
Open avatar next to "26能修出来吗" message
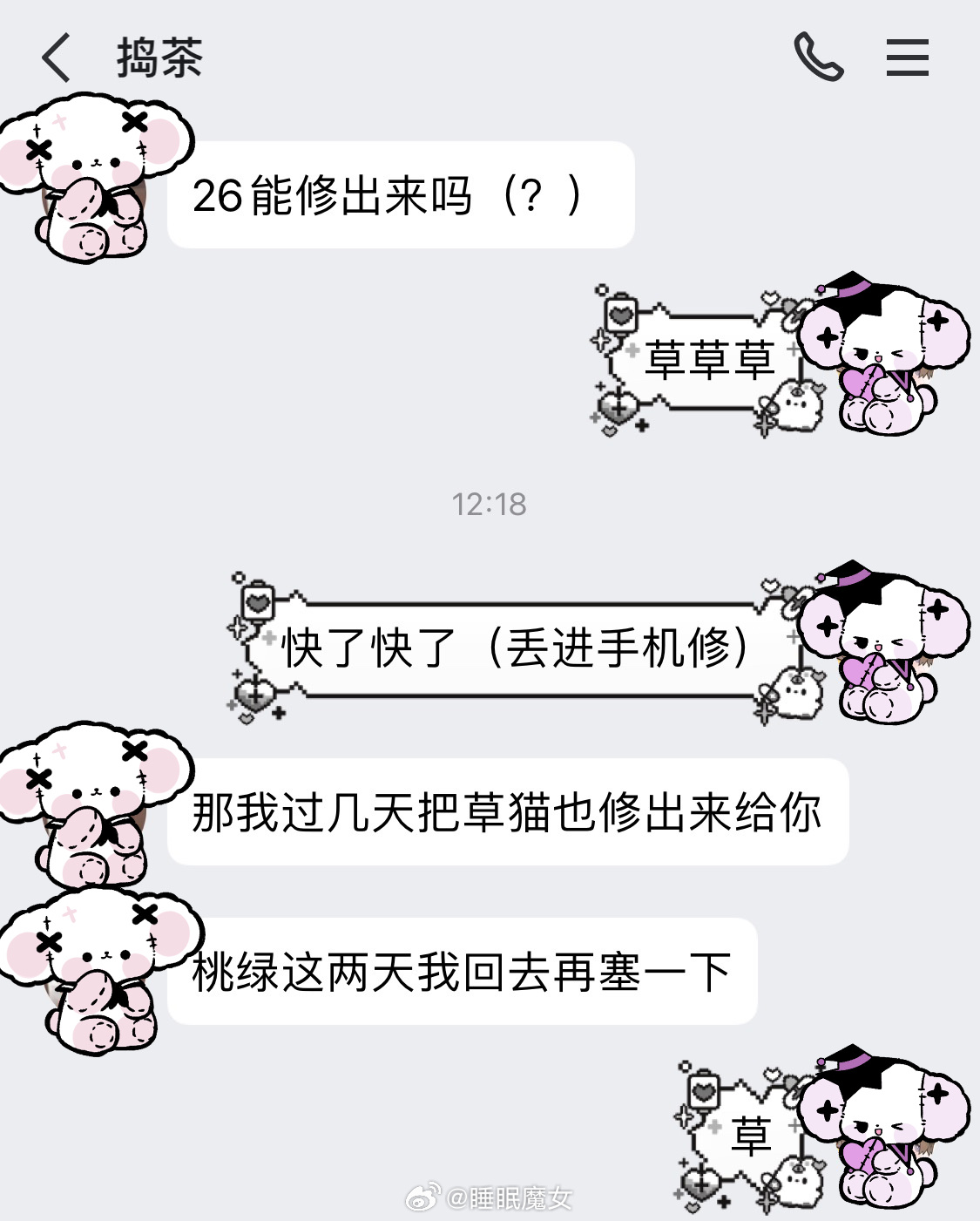tap(91, 179)
